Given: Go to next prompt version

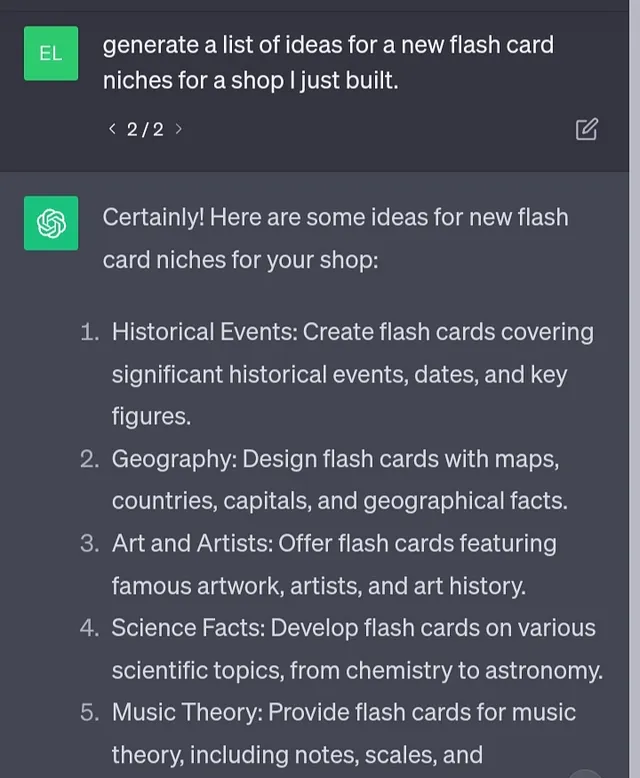Looking at the screenshot, I should click(178, 129).
